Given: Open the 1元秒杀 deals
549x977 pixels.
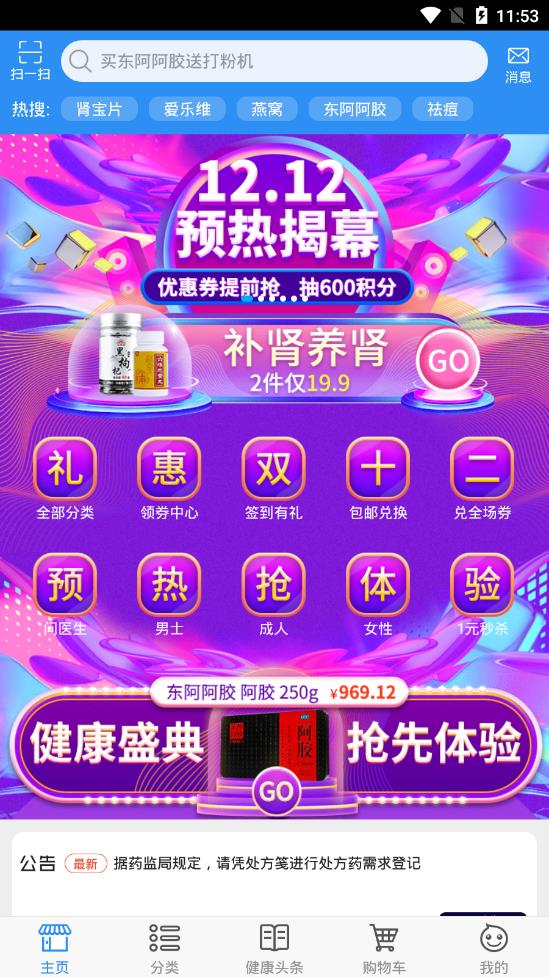Looking at the screenshot, I should [x=482, y=594].
